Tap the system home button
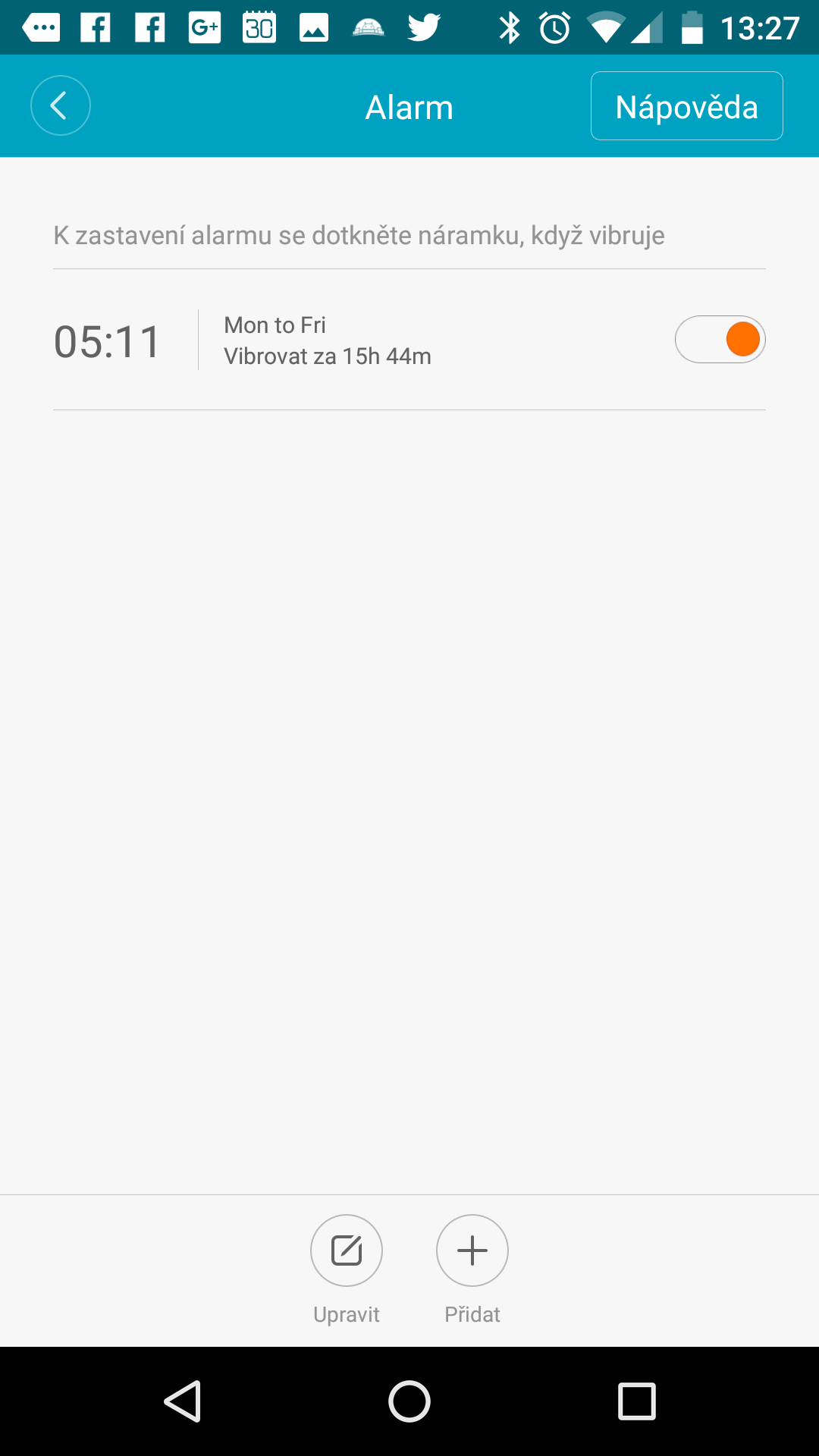 pos(409,1401)
